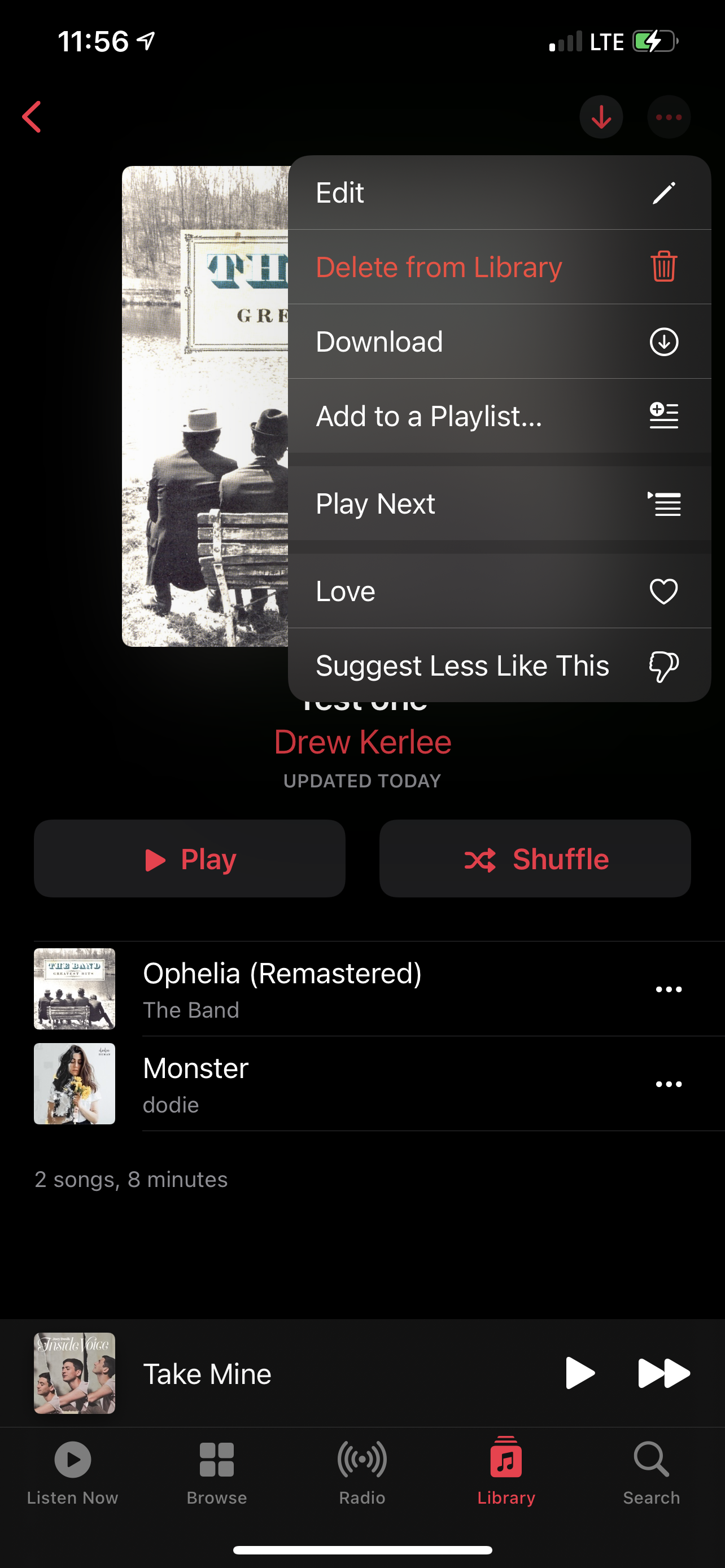Choose Delete from Library
Viewport: 725px width, 1568px height.
click(x=499, y=267)
